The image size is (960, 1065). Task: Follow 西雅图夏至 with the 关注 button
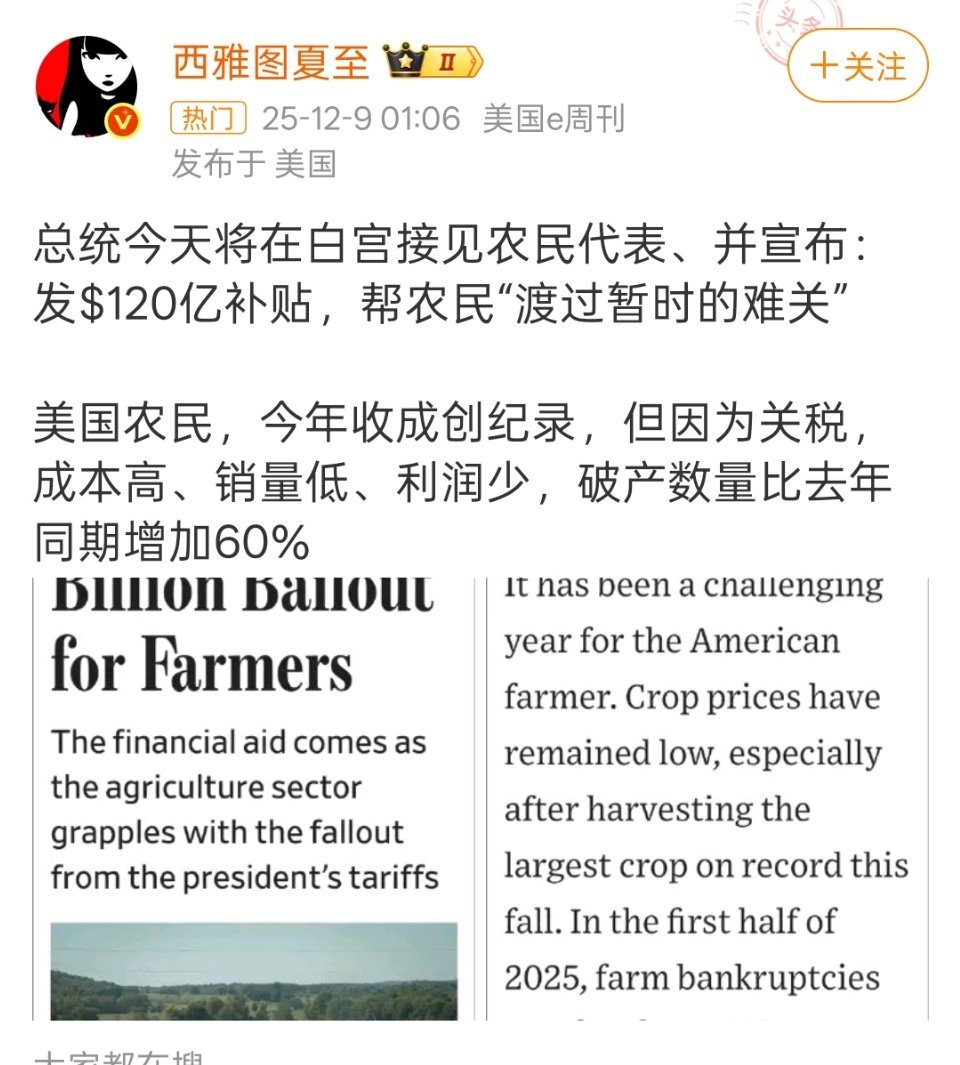tap(858, 67)
